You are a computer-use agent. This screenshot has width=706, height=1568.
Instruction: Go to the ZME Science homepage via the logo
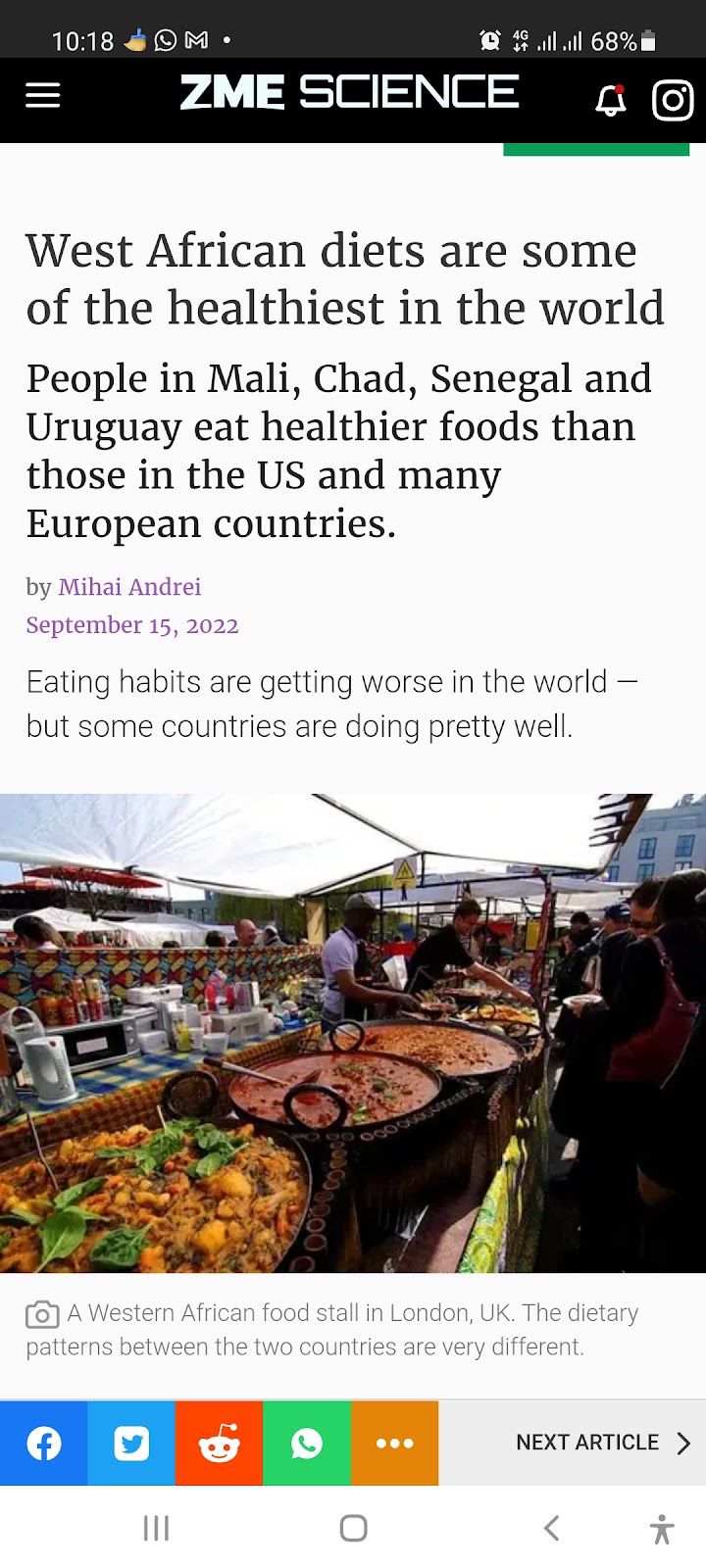coord(349,93)
